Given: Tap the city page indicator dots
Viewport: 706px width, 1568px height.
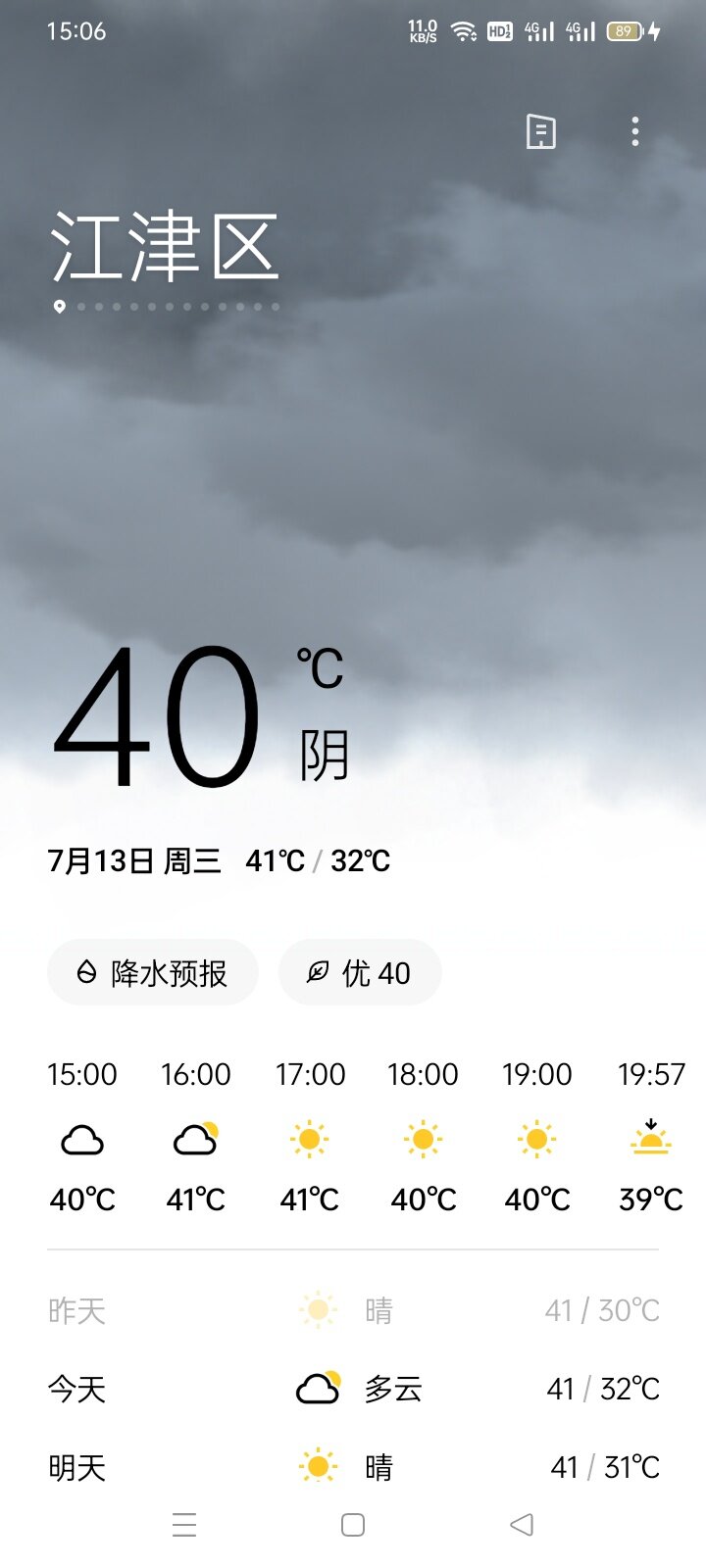Looking at the screenshot, I should click(x=167, y=307).
